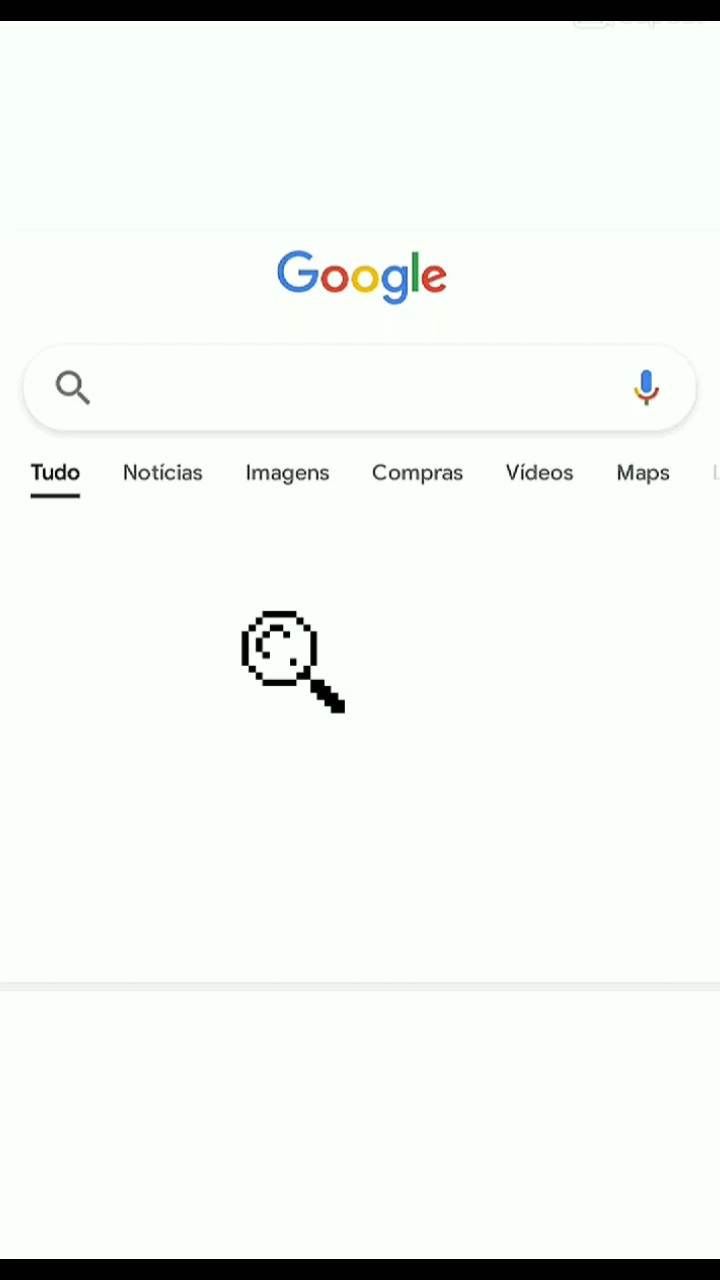
Task: Open the Compras tab
Action: click(x=417, y=473)
